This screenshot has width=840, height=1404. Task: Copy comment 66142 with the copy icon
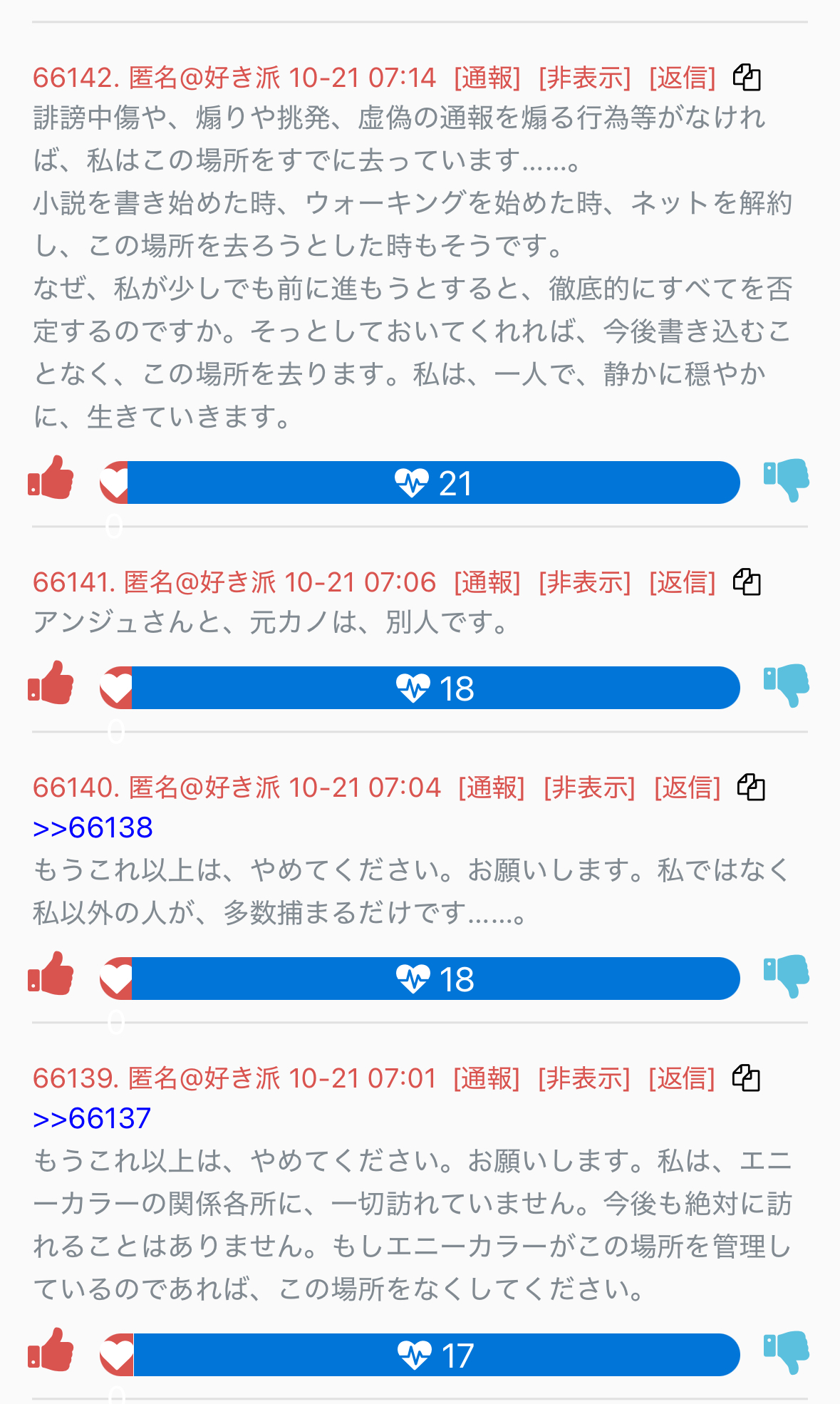[x=747, y=77]
